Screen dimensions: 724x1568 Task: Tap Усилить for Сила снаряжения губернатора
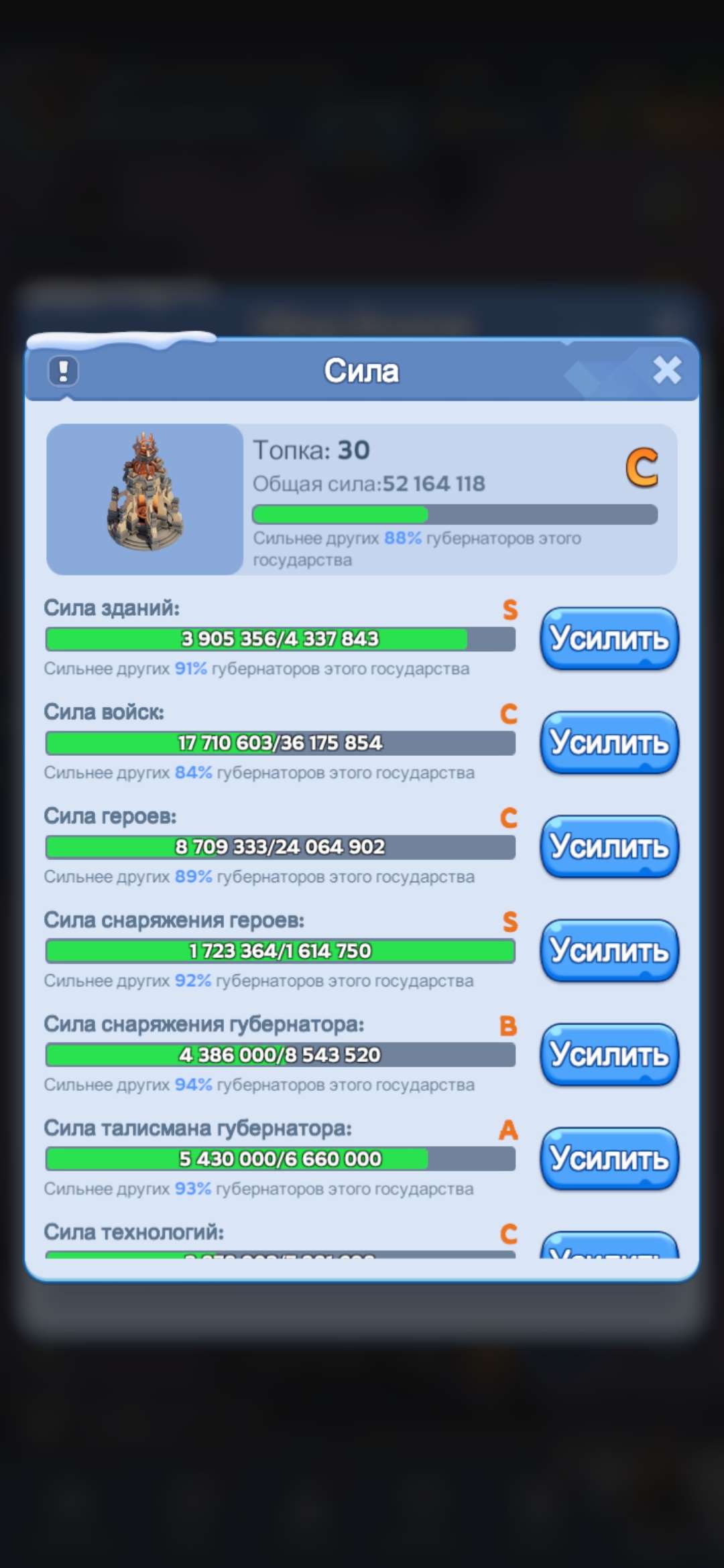pyautogui.click(x=609, y=1054)
